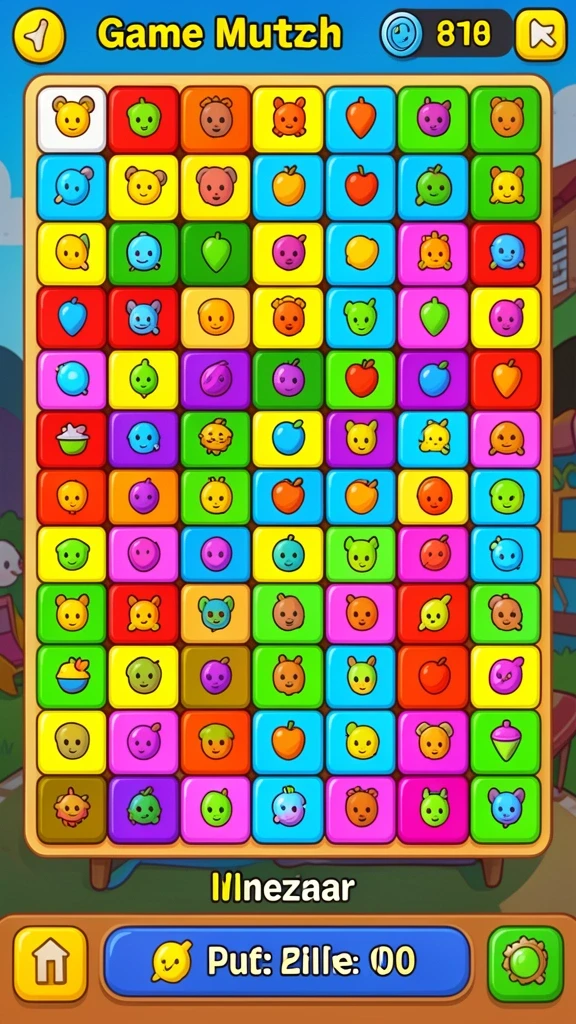Select the green tile with the blue fruit bowl

pos(72,677)
